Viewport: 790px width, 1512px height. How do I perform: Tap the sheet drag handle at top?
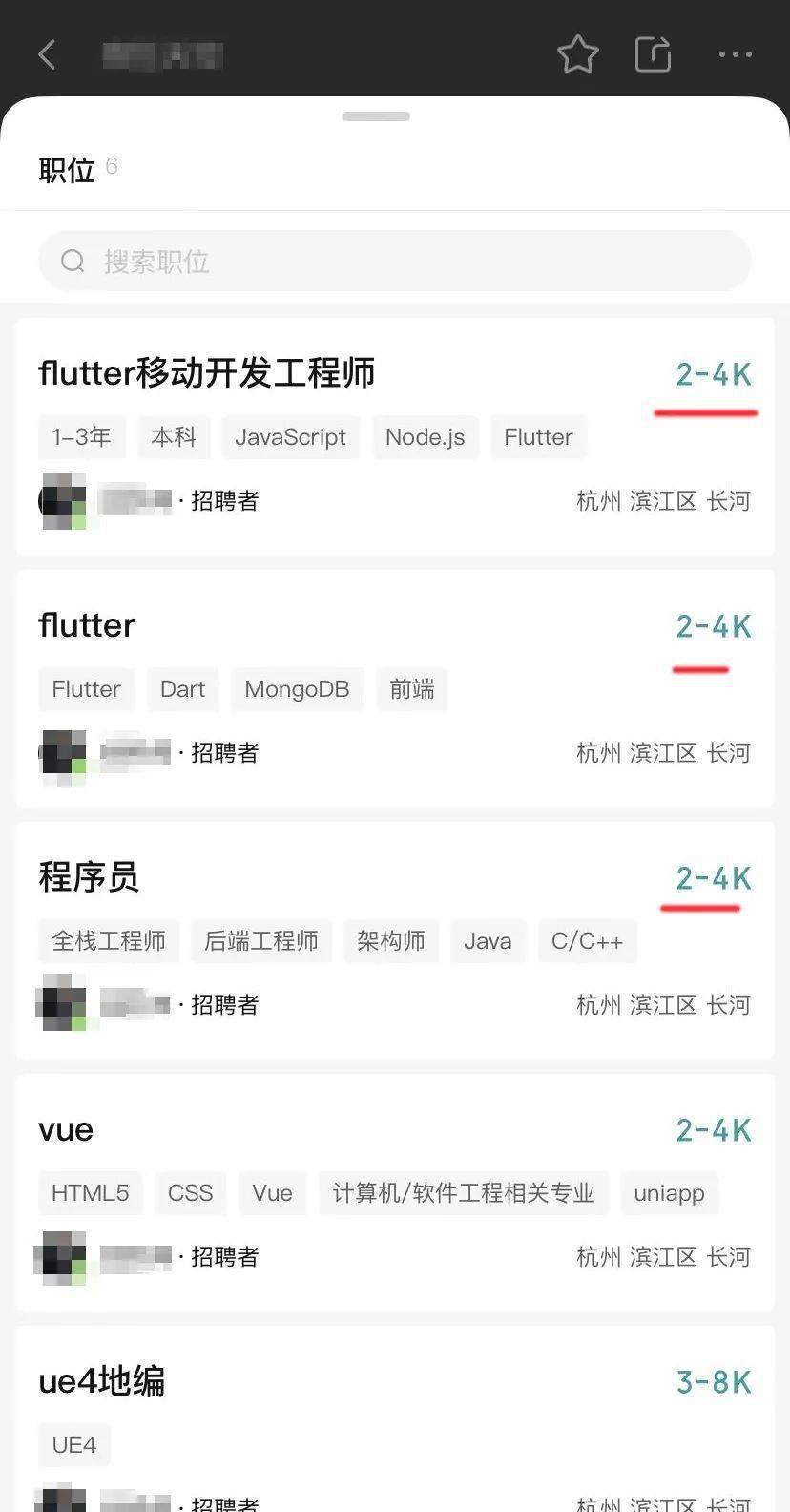[x=376, y=116]
